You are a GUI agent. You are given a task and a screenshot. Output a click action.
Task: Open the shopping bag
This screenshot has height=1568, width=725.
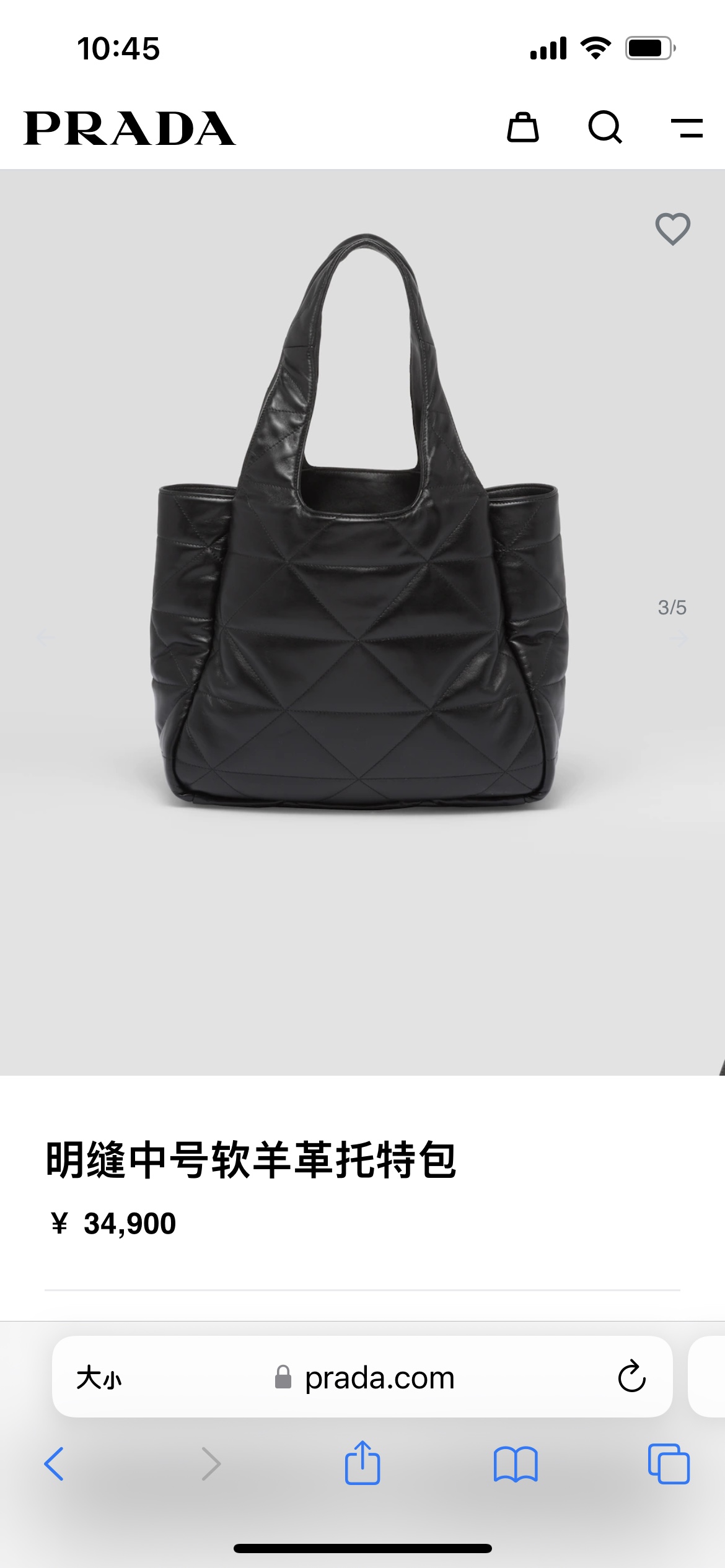coord(523,128)
